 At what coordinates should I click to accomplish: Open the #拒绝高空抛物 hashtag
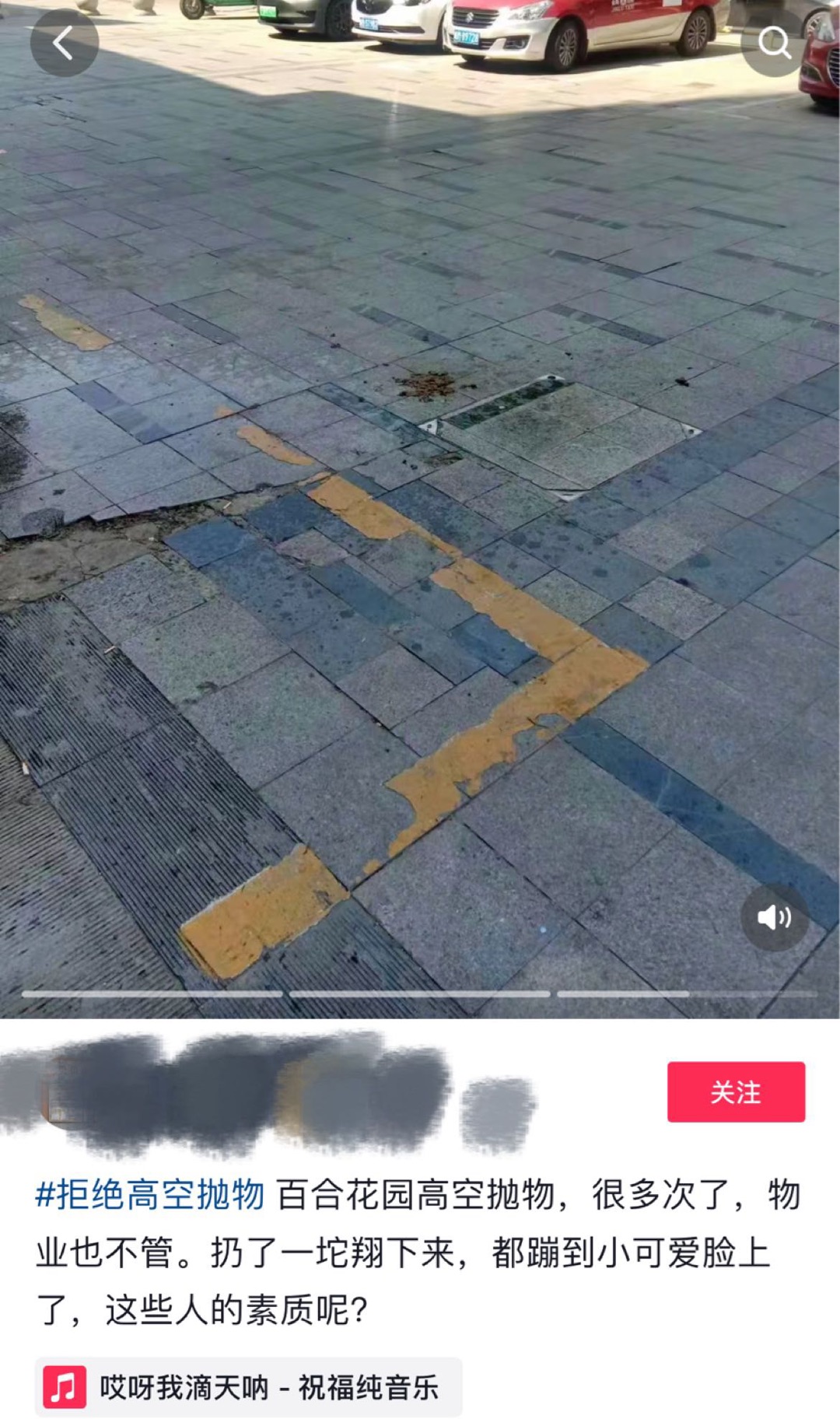click(150, 1194)
